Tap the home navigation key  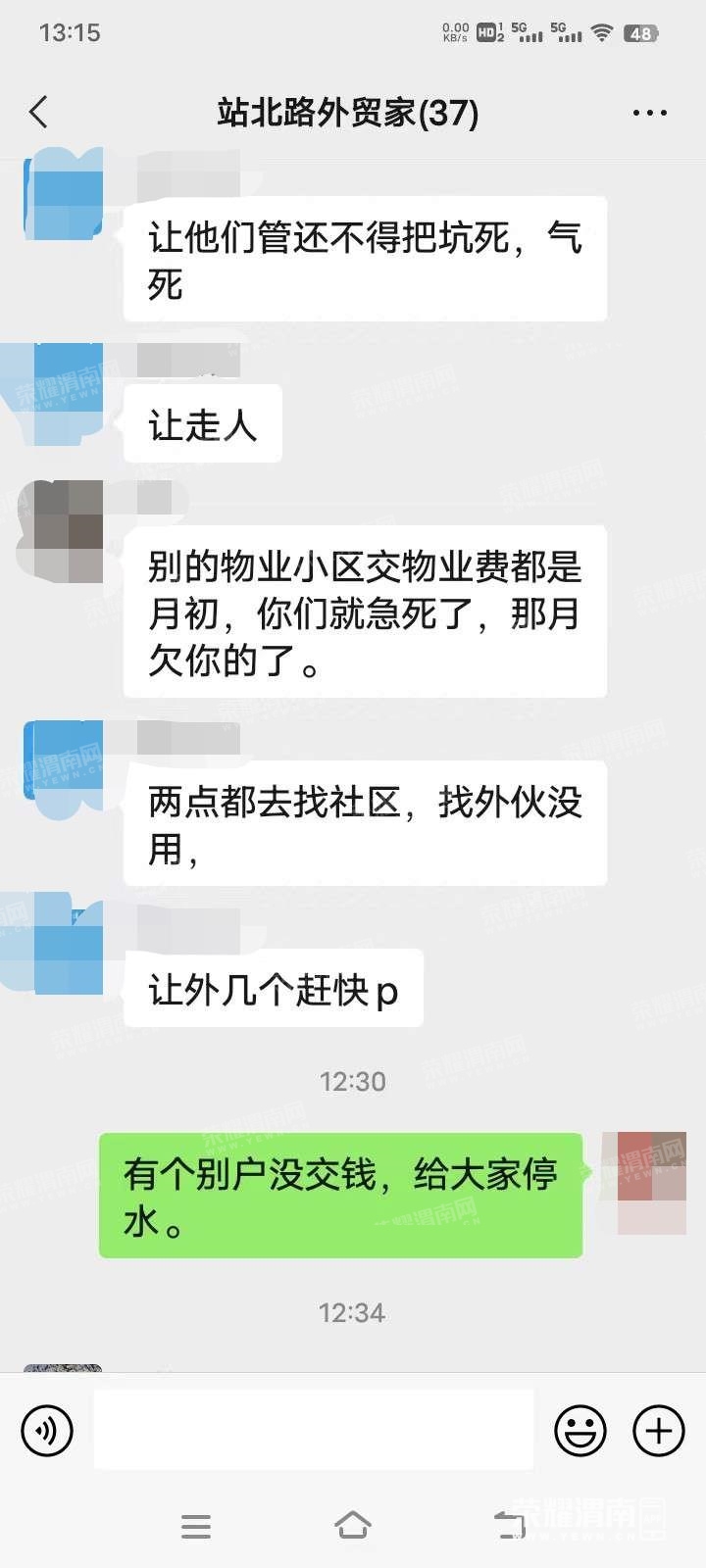[353, 1526]
